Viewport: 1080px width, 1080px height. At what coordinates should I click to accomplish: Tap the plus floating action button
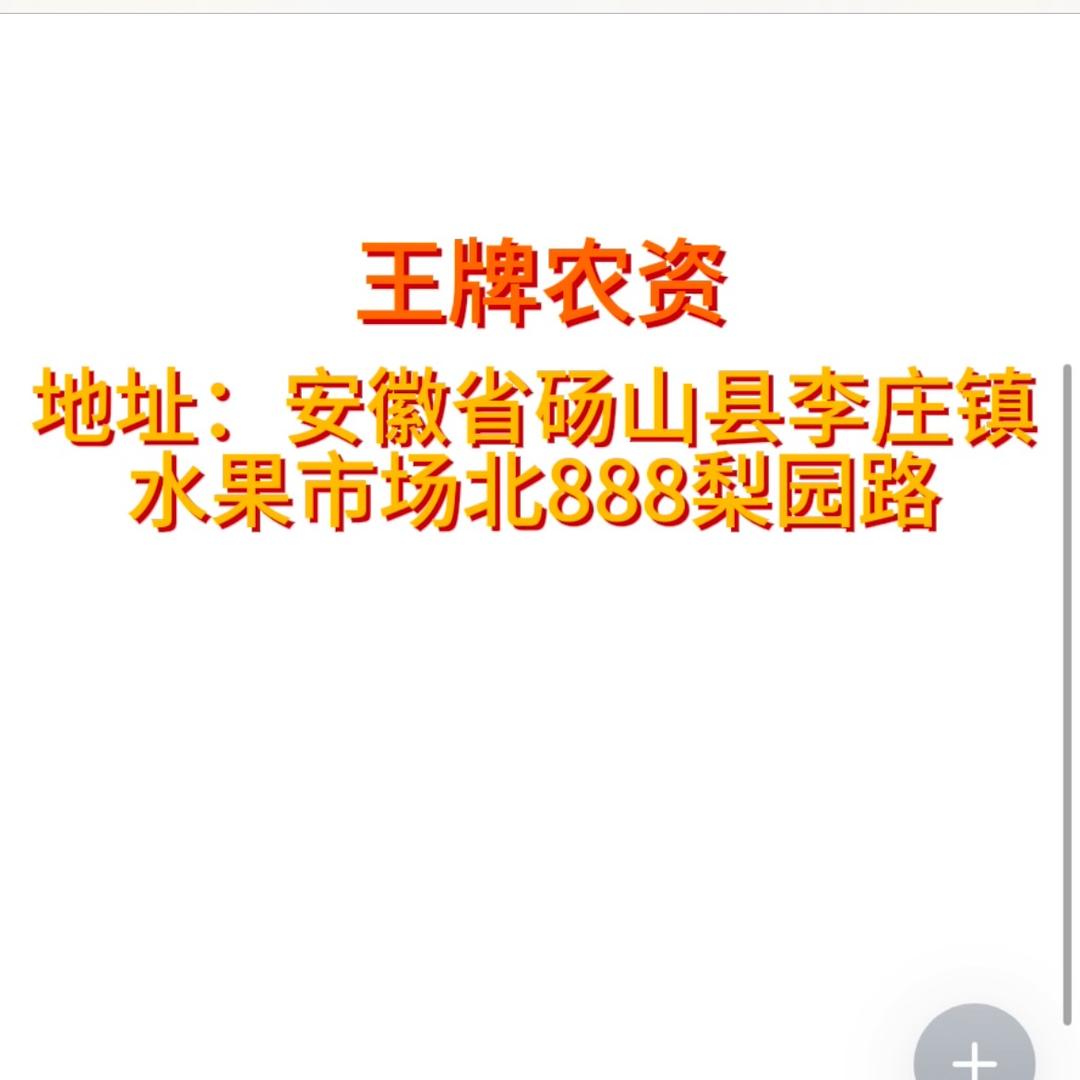tap(972, 1048)
